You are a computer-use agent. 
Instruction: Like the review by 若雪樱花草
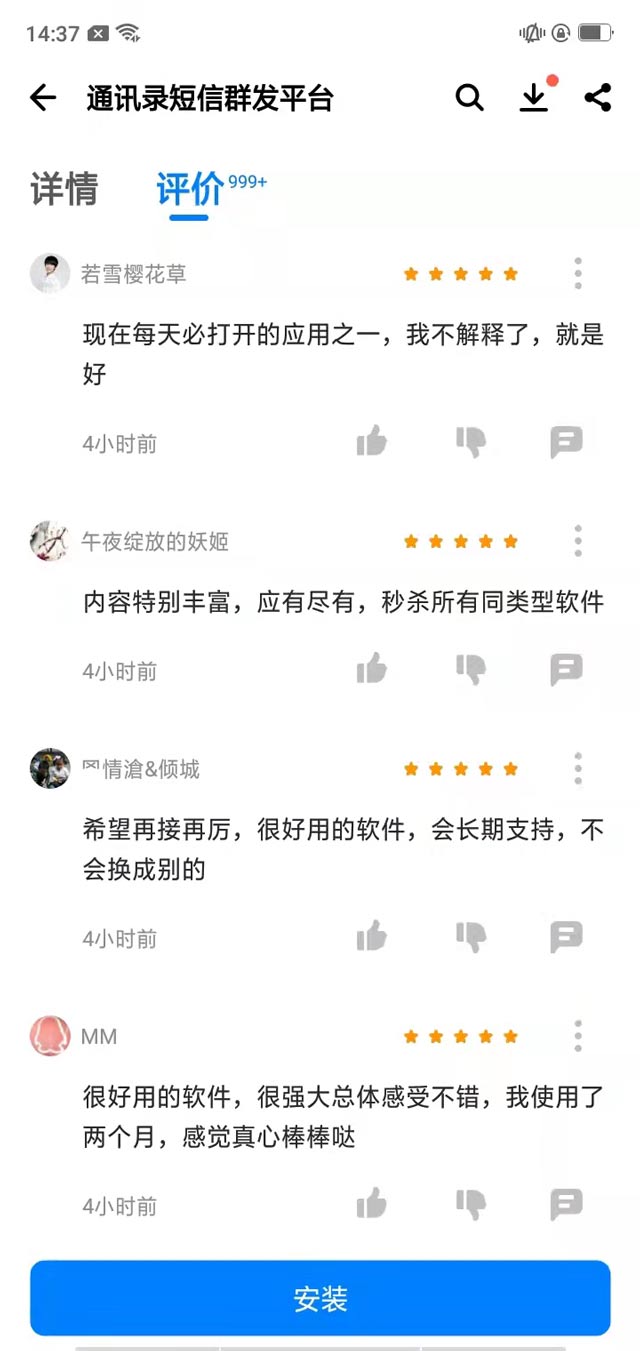(372, 441)
